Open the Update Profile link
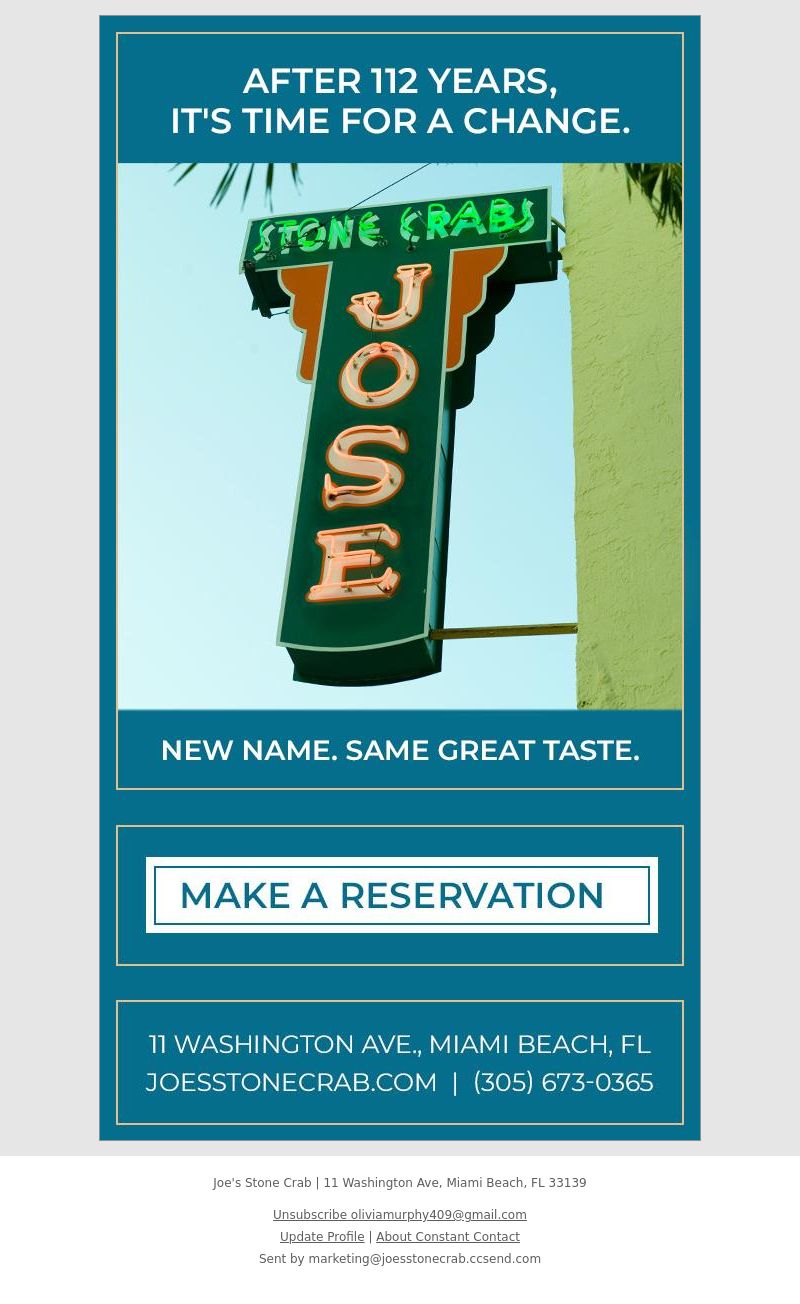 coord(322,1237)
